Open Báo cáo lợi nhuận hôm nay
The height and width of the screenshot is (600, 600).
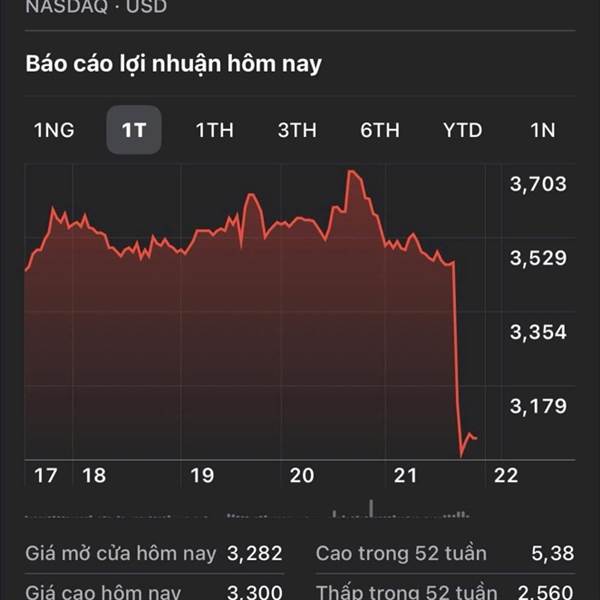pos(173,64)
